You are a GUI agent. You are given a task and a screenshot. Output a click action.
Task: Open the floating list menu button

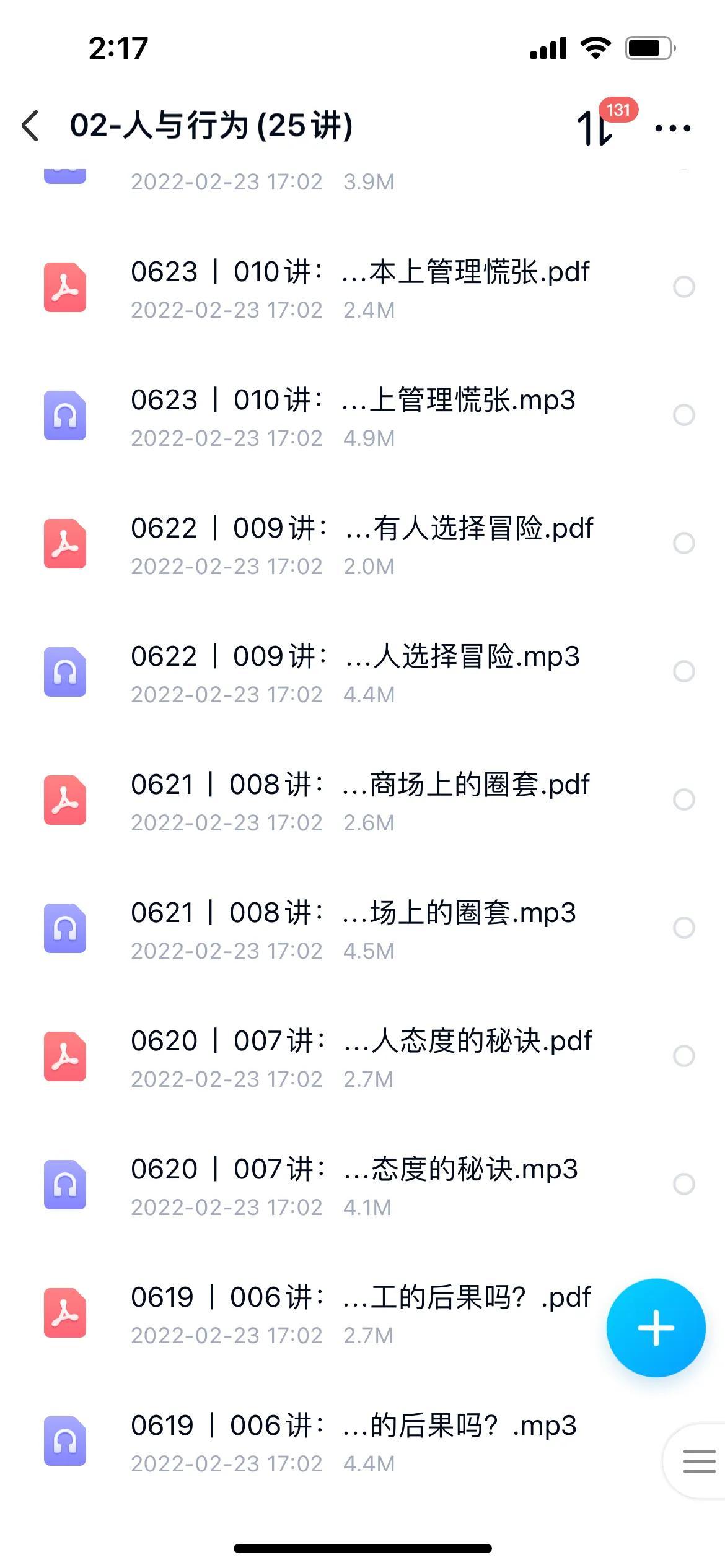tap(698, 1461)
